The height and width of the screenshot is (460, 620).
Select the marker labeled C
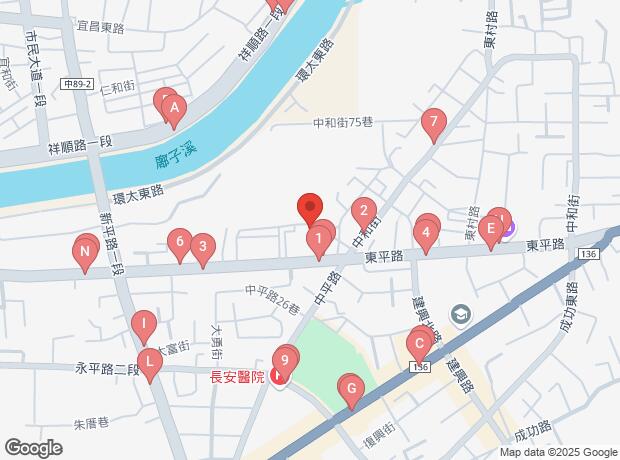point(420,343)
